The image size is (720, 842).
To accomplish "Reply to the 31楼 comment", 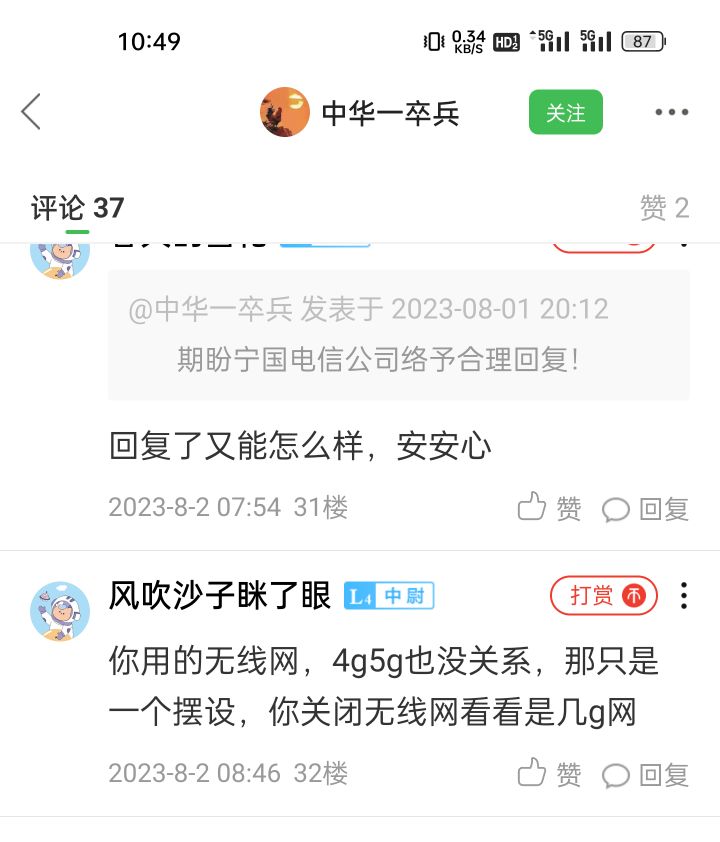I will coord(646,508).
